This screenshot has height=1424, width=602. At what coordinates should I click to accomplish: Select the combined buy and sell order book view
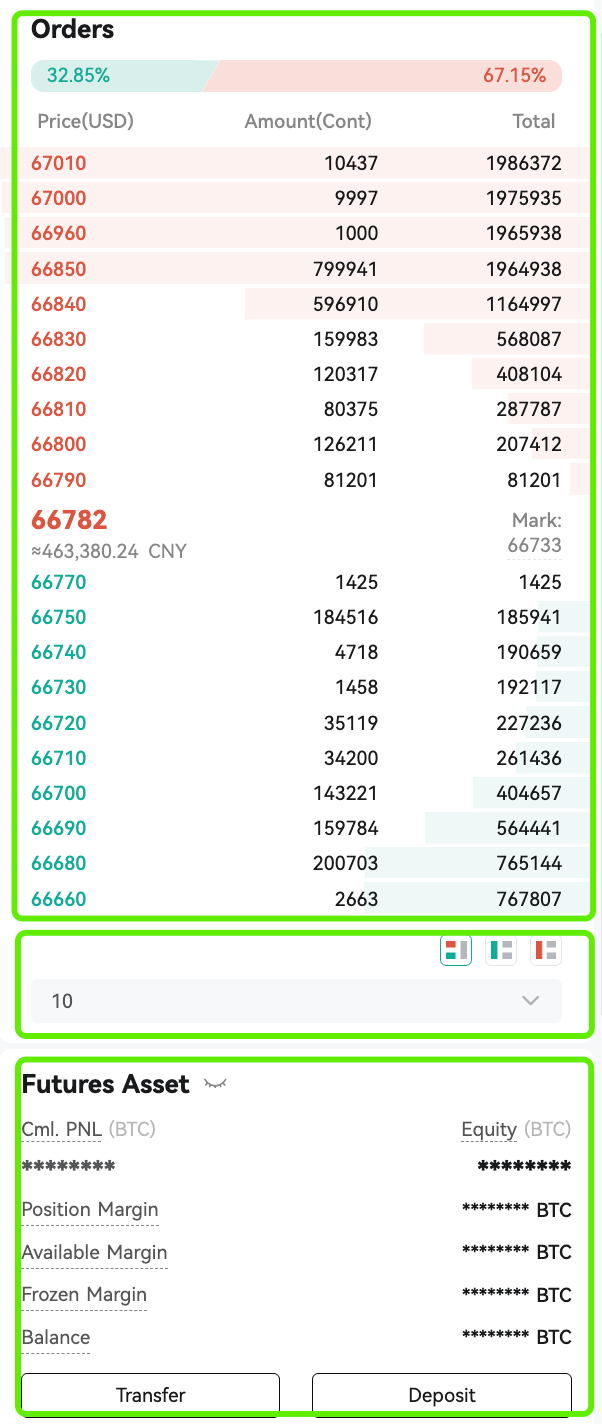click(456, 950)
